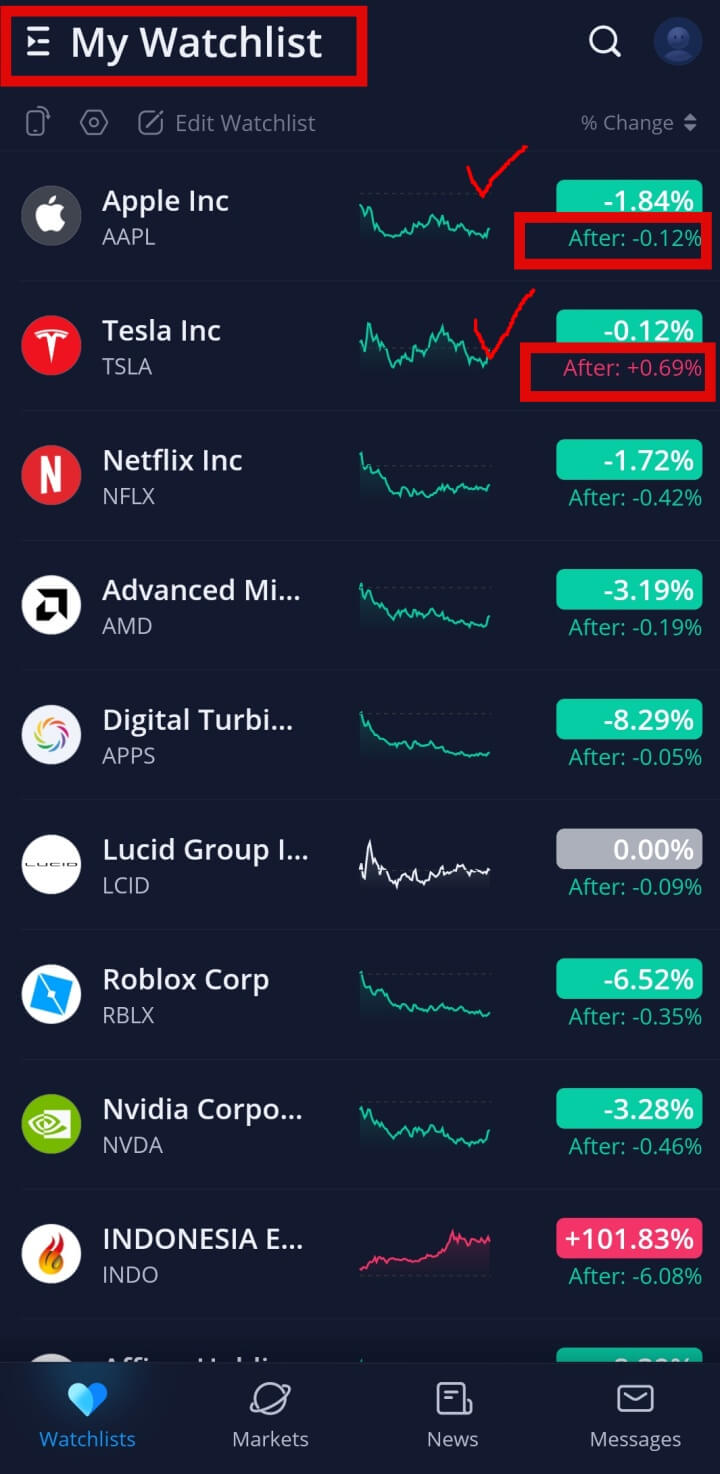Open the News section icon
Image resolution: width=720 pixels, height=1474 pixels.
pos(452,1399)
